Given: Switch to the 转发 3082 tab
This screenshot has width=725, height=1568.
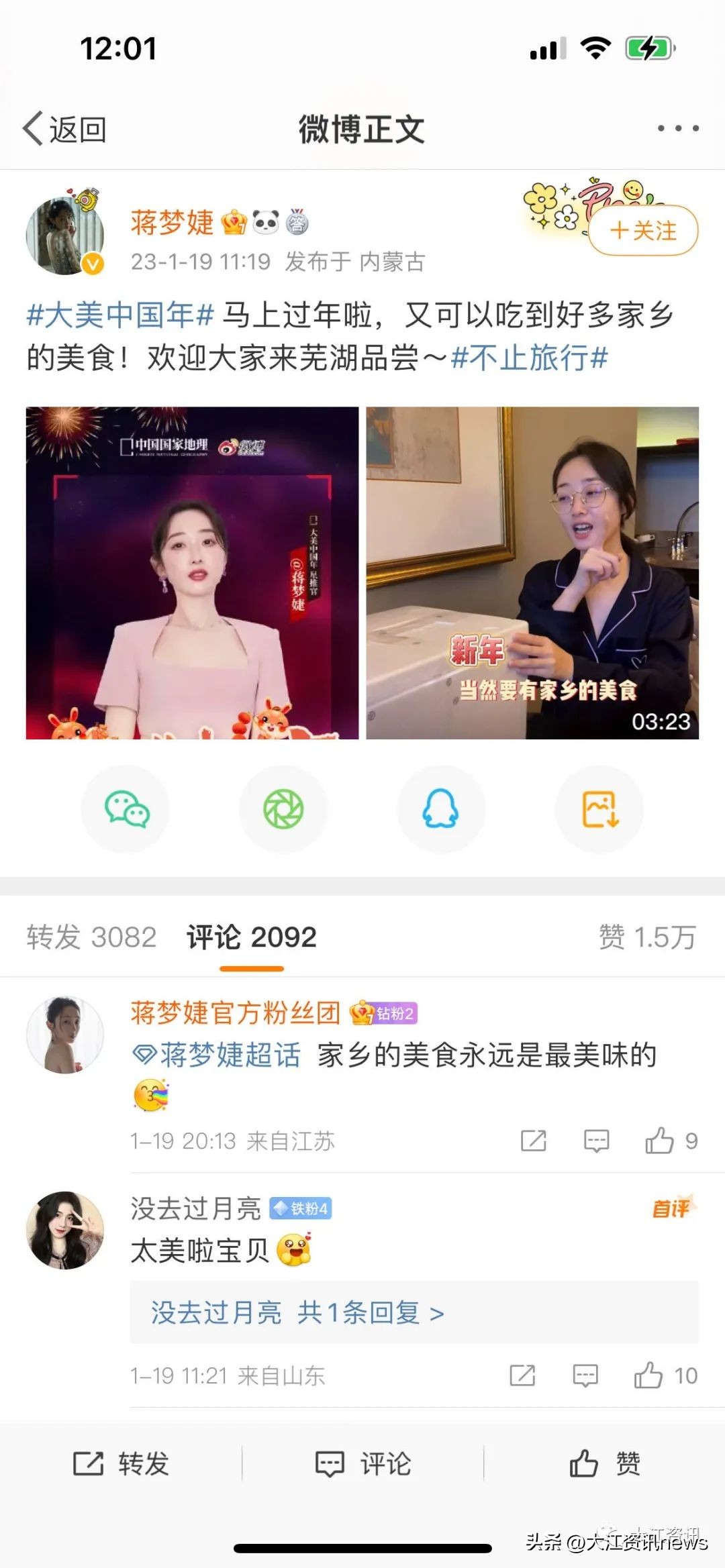Looking at the screenshot, I should click(x=92, y=939).
